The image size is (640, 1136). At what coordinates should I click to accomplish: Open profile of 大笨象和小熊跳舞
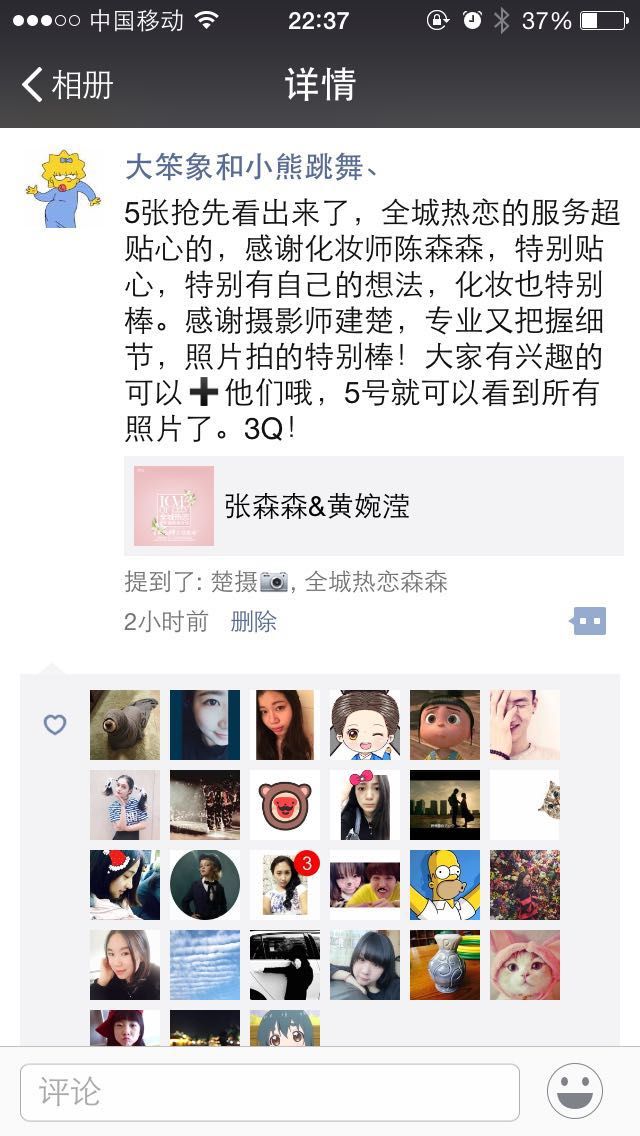(251, 167)
